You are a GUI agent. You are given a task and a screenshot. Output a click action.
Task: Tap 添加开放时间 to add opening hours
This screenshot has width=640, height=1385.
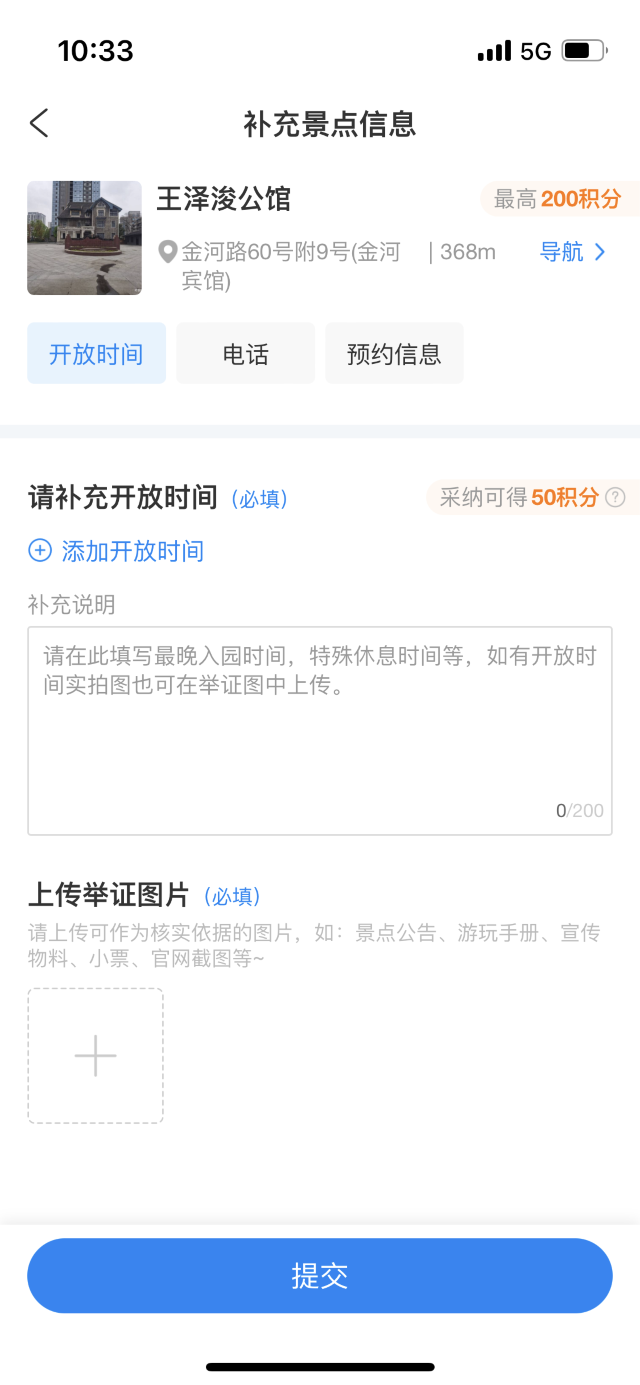116,551
